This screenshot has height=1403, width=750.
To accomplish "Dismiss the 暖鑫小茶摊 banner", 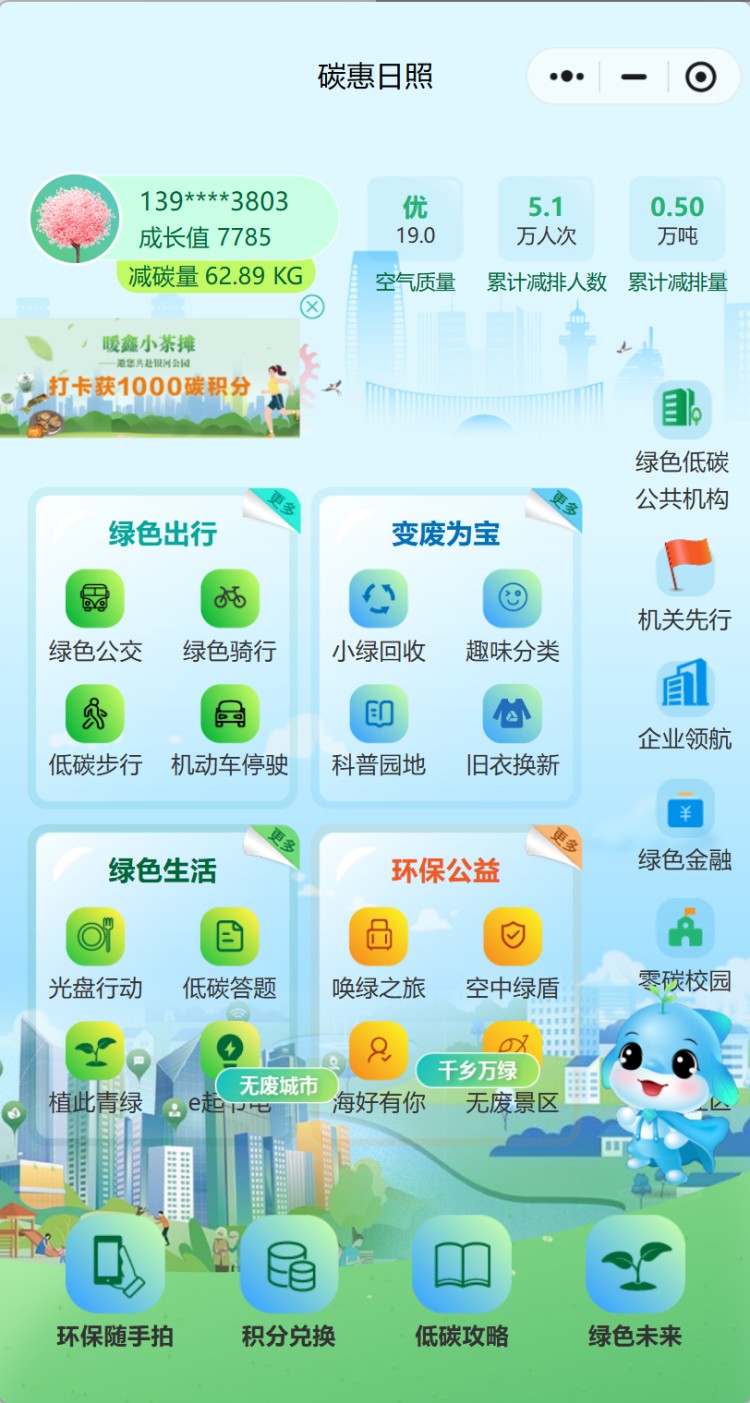I will (312, 307).
